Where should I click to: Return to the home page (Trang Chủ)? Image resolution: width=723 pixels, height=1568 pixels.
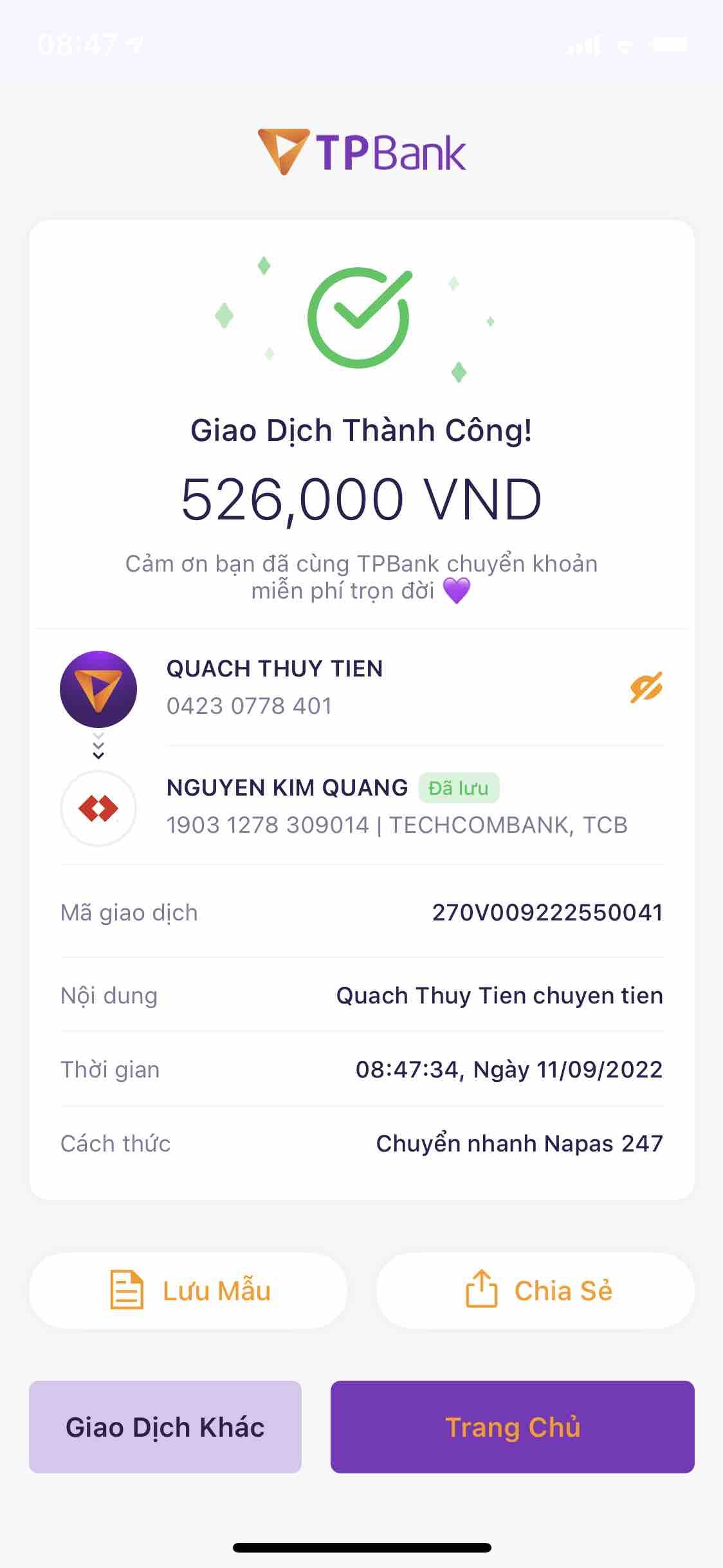click(512, 1426)
